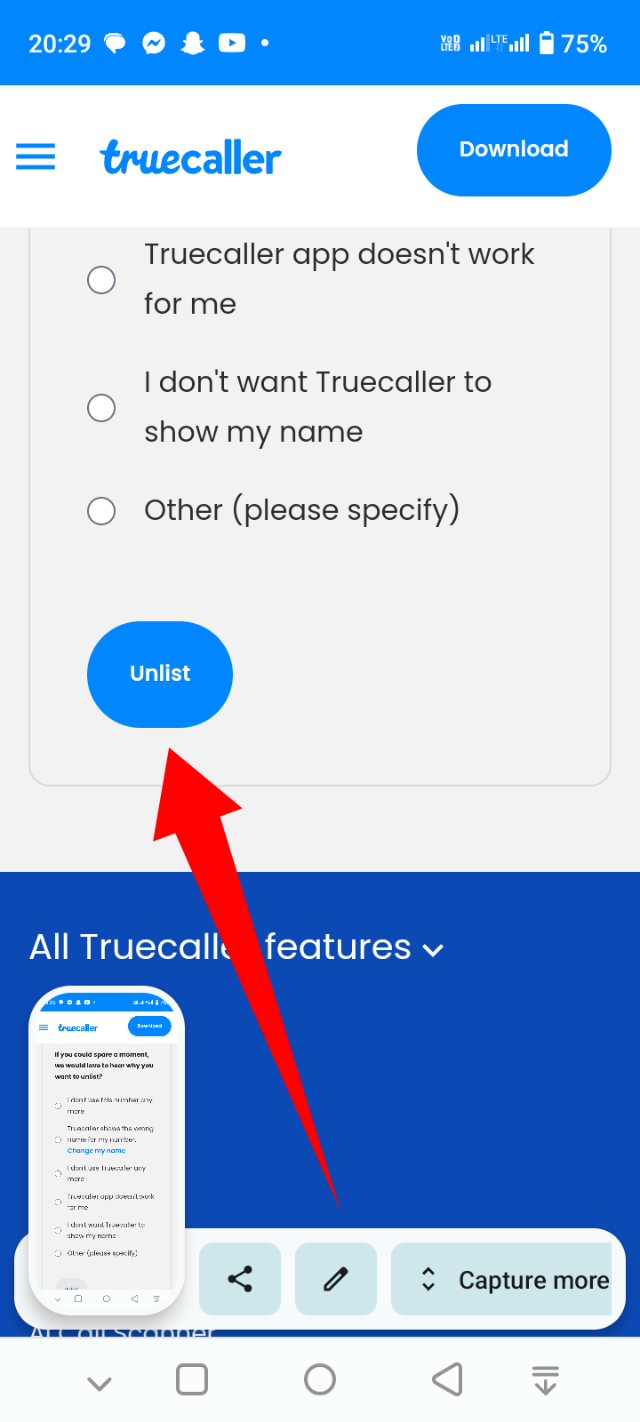Go to the home screen
The width and height of the screenshot is (640, 1422).
tap(320, 1380)
